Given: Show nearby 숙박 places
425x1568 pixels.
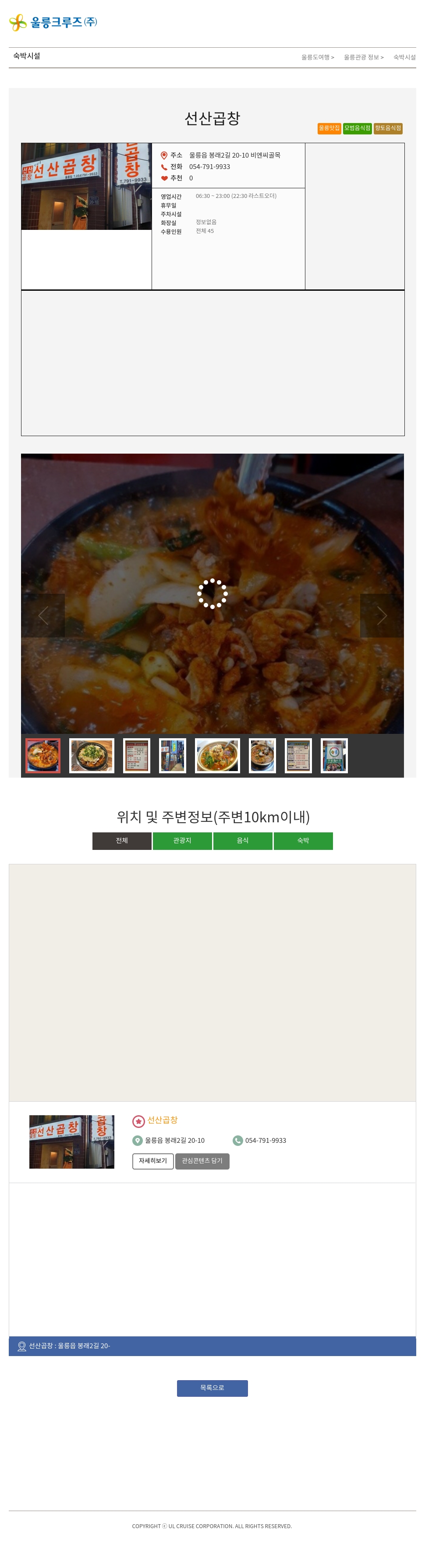Looking at the screenshot, I should click(x=303, y=841).
